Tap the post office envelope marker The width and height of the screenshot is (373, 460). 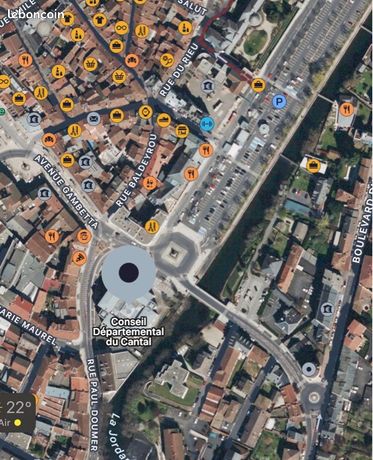94,119
